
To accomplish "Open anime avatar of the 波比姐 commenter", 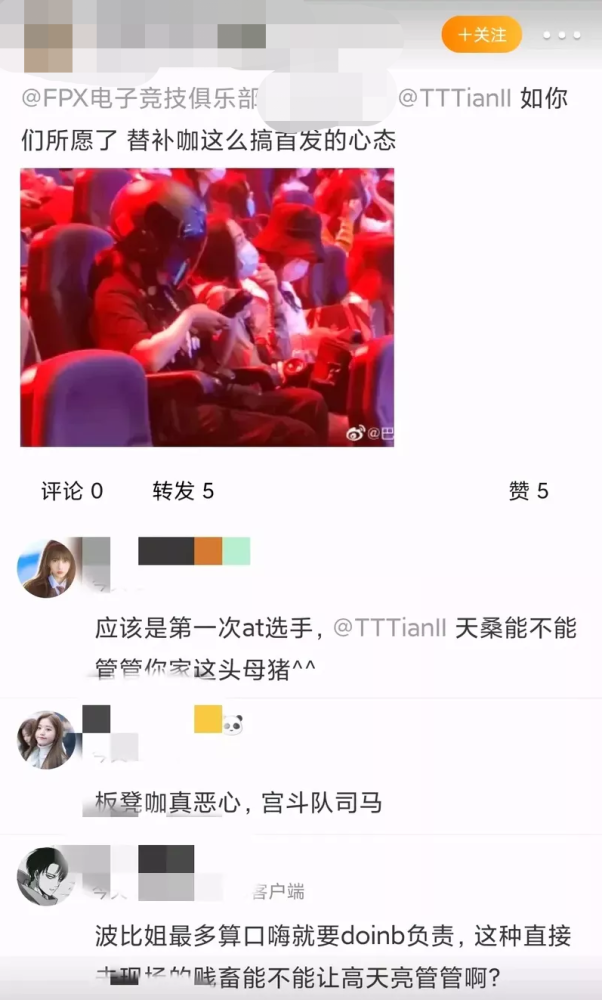I will [47, 876].
